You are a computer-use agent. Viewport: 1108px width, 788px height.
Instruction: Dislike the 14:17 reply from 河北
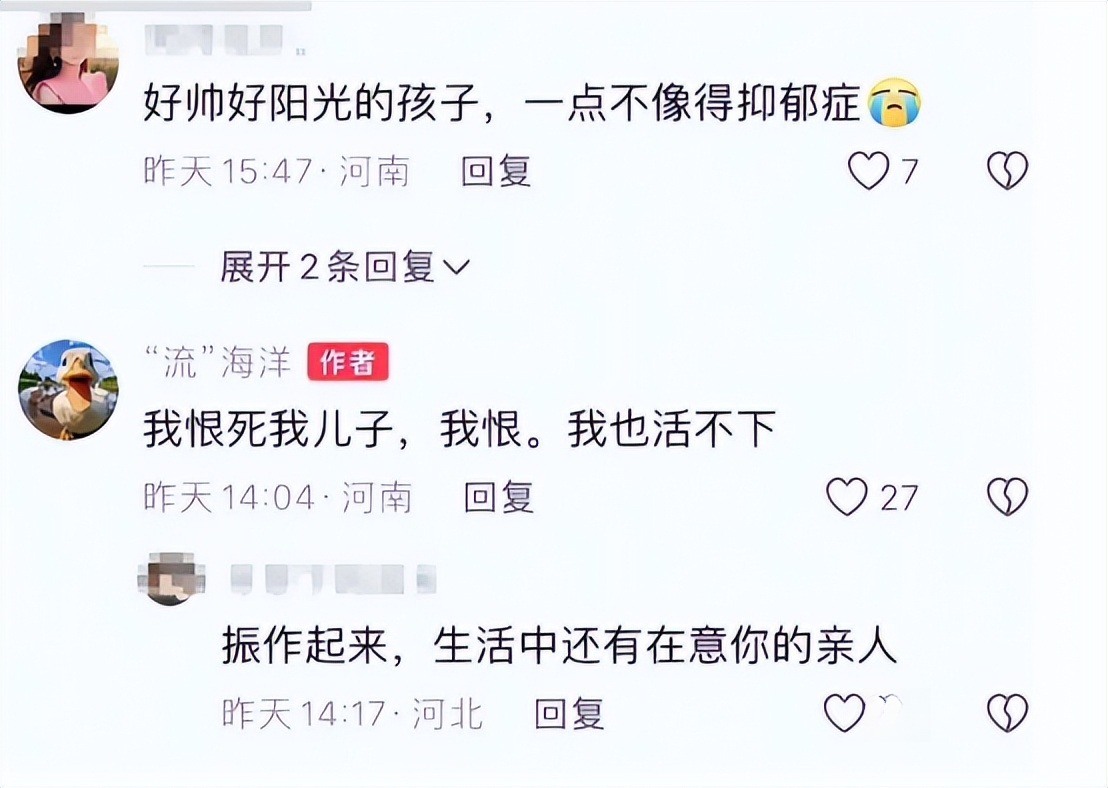(1007, 712)
